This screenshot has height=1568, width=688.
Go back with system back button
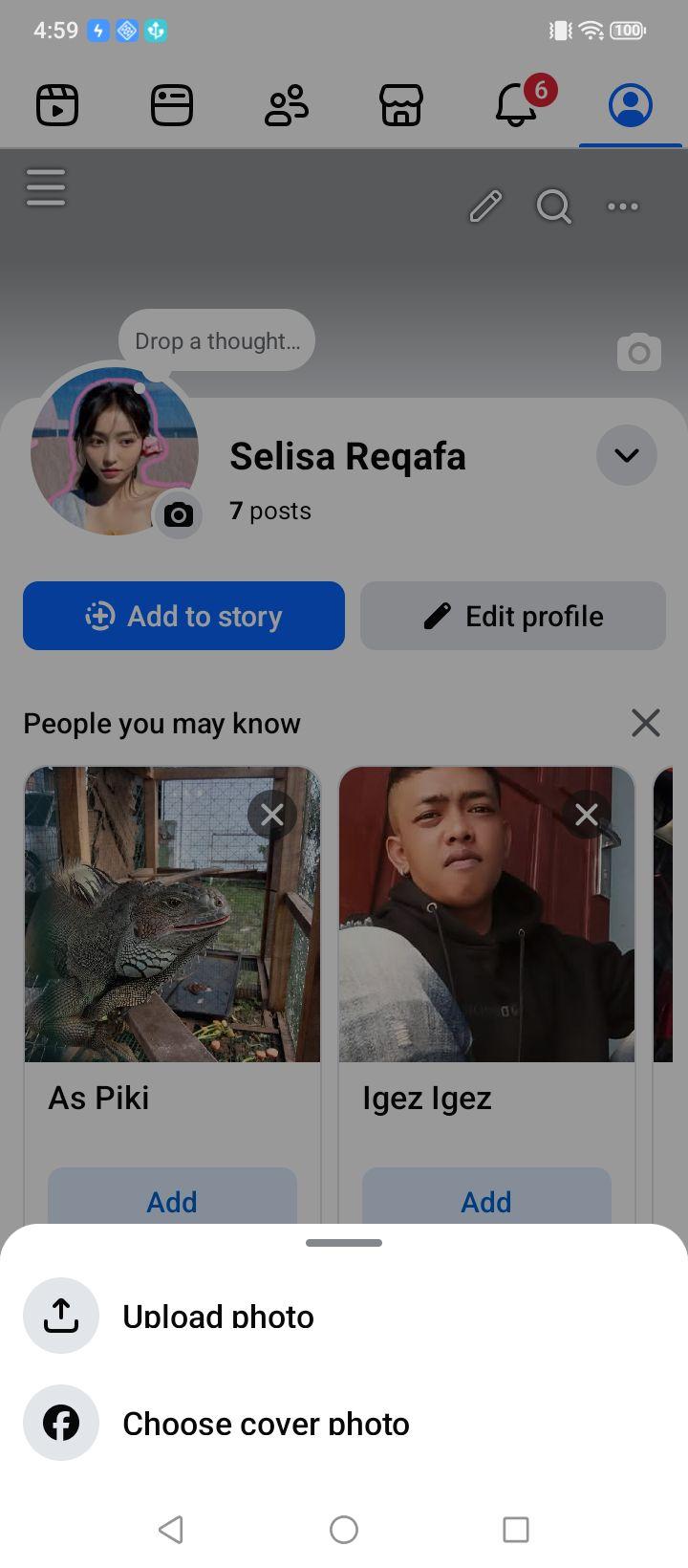(x=171, y=1529)
